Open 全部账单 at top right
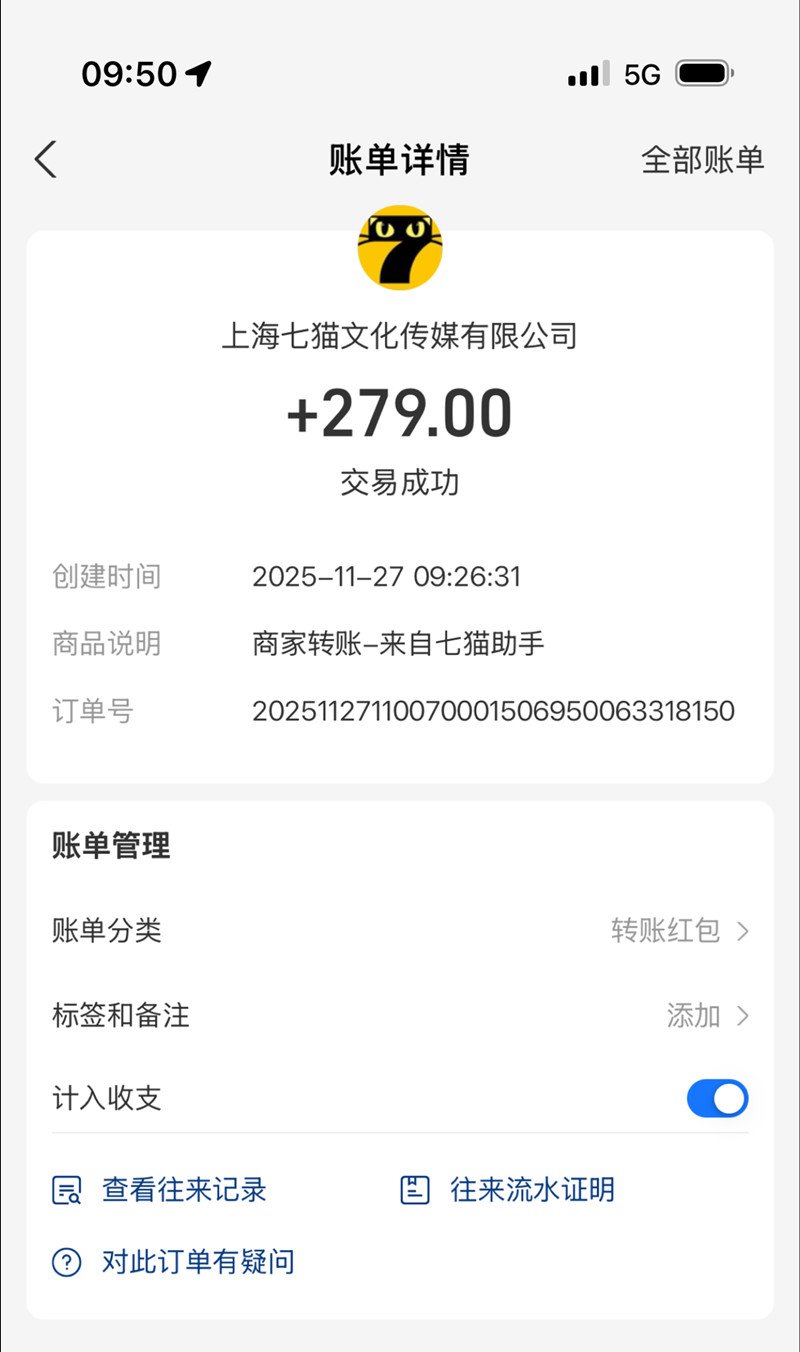The height and width of the screenshot is (1352, 800). [703, 159]
